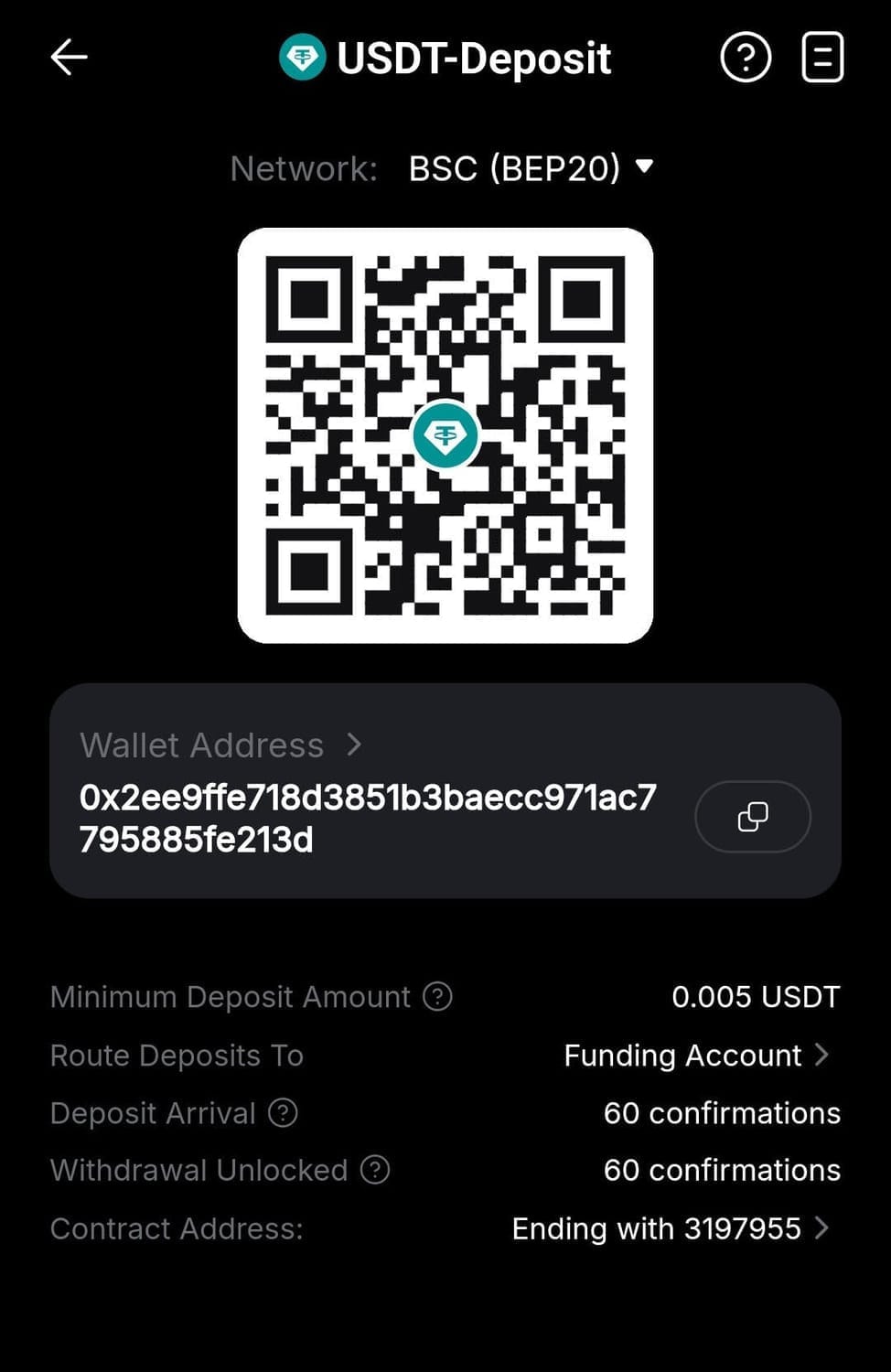Show info about Minimum Deposit Amount
This screenshot has width=891, height=1372.
[x=437, y=996]
